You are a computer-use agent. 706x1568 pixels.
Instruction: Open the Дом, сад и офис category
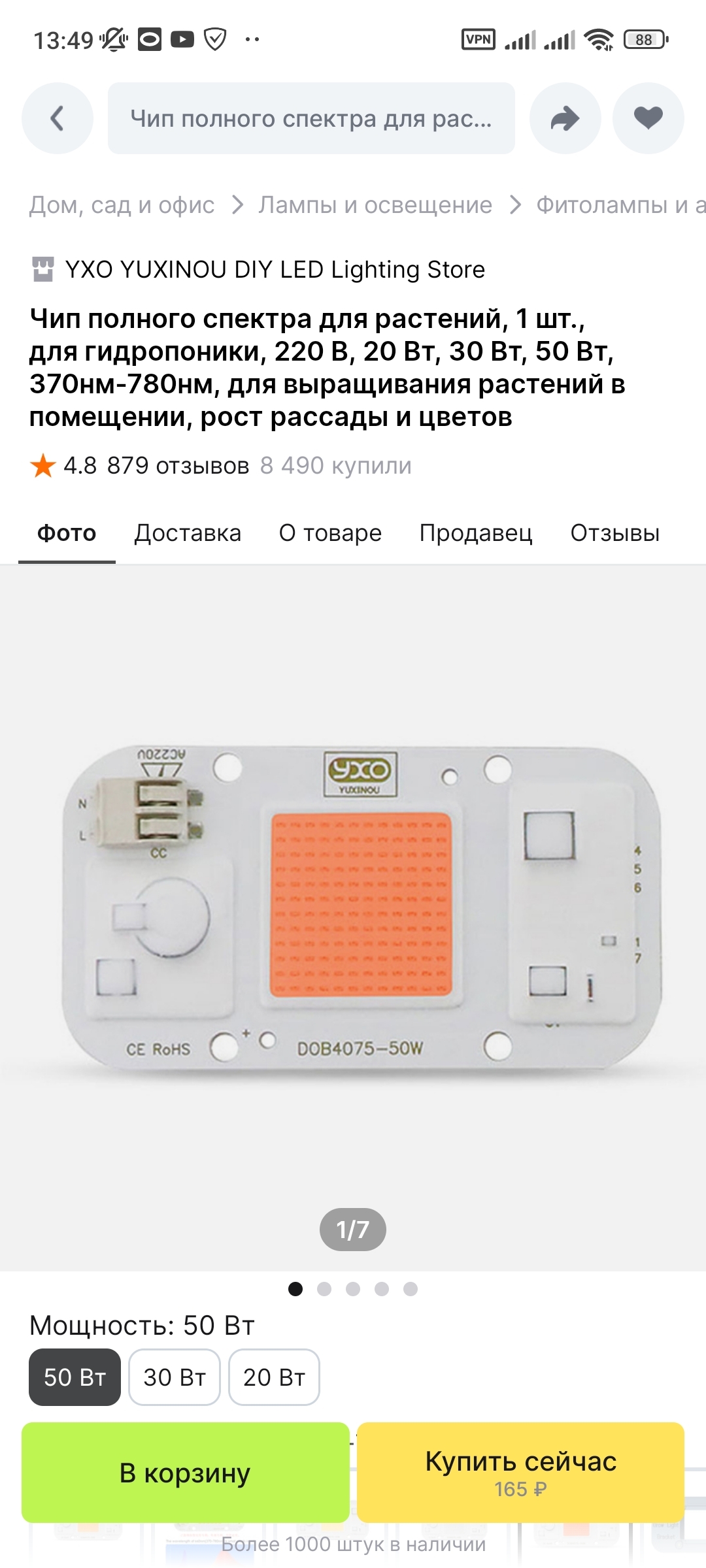pos(122,205)
